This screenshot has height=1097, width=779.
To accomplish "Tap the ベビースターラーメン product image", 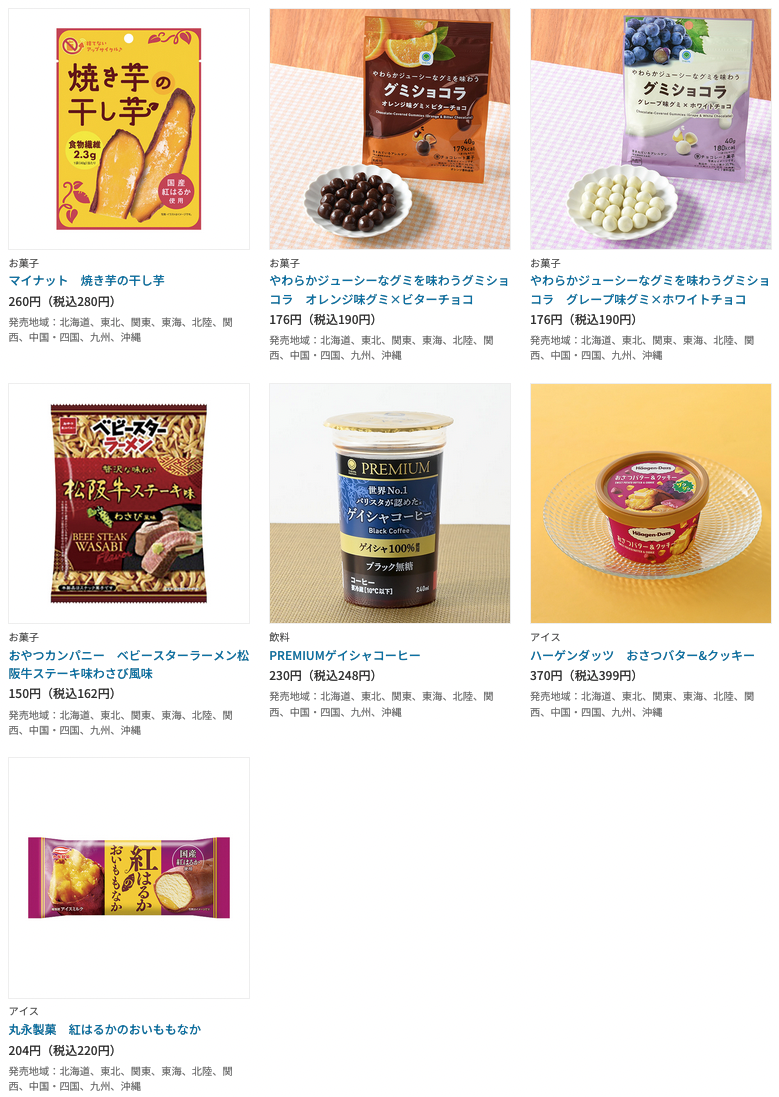I will tap(129, 503).
